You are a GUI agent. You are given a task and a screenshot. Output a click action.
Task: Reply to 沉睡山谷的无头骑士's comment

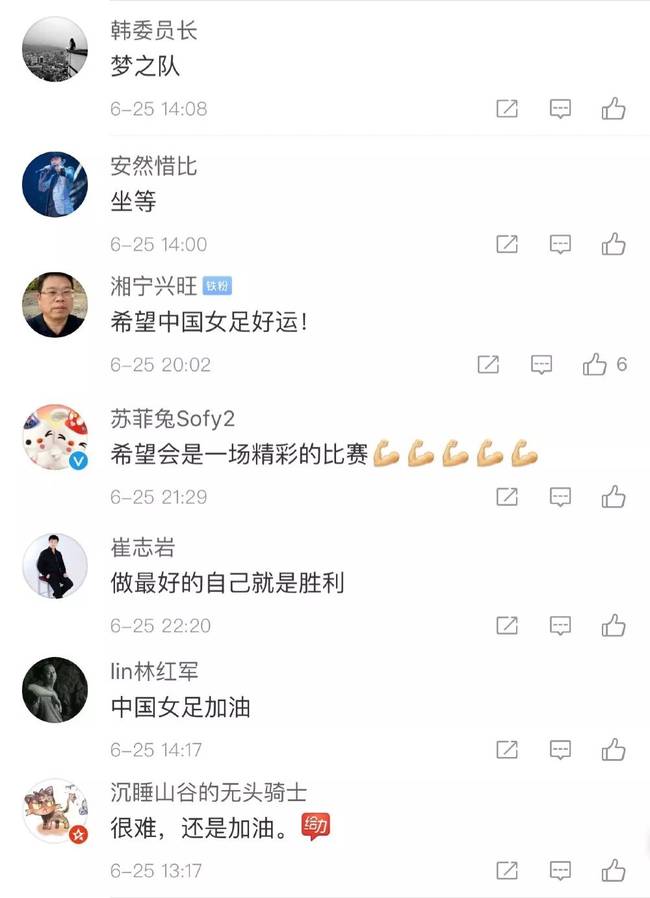click(x=561, y=870)
